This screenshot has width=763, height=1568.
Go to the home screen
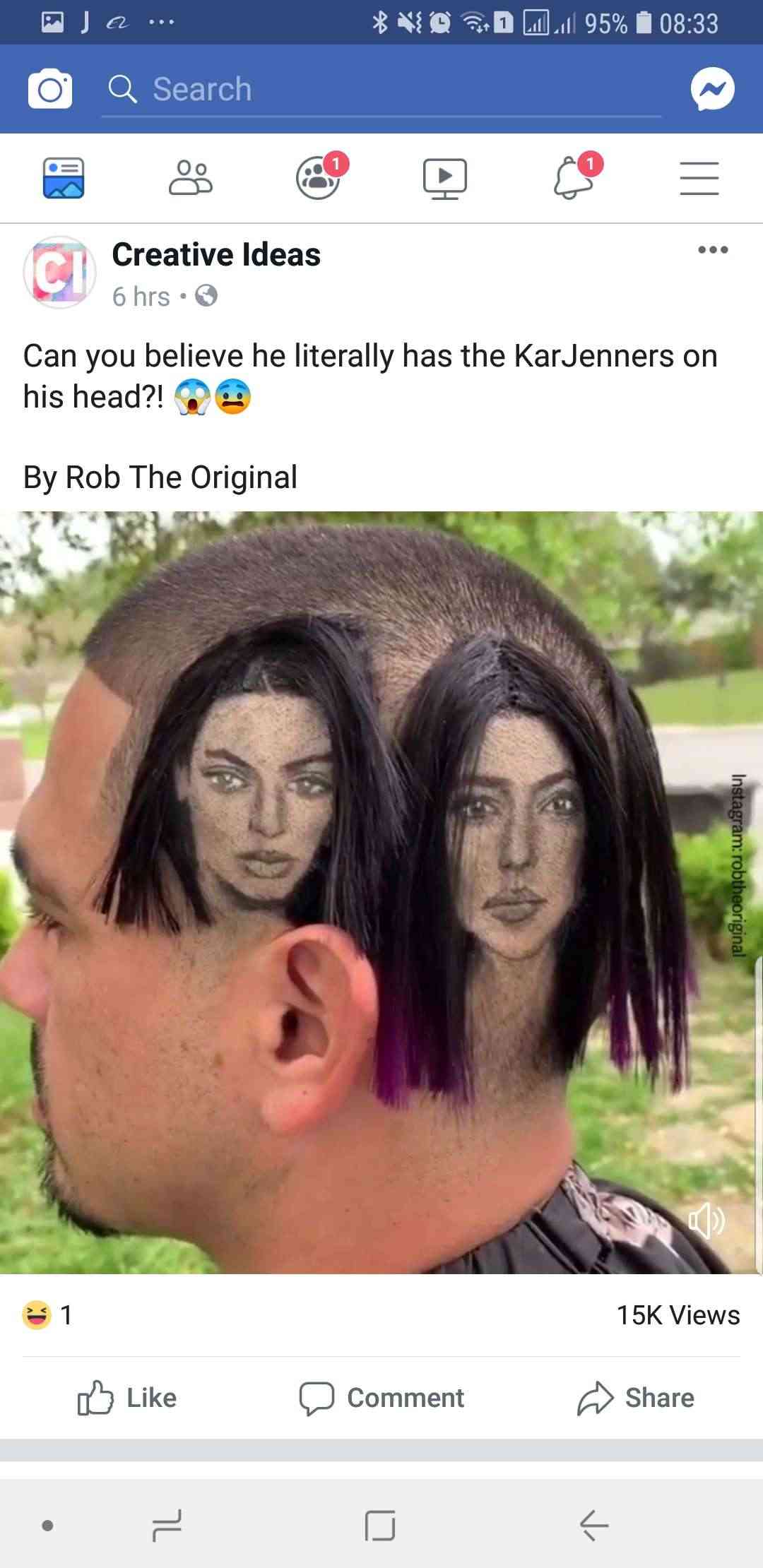[x=380, y=1525]
